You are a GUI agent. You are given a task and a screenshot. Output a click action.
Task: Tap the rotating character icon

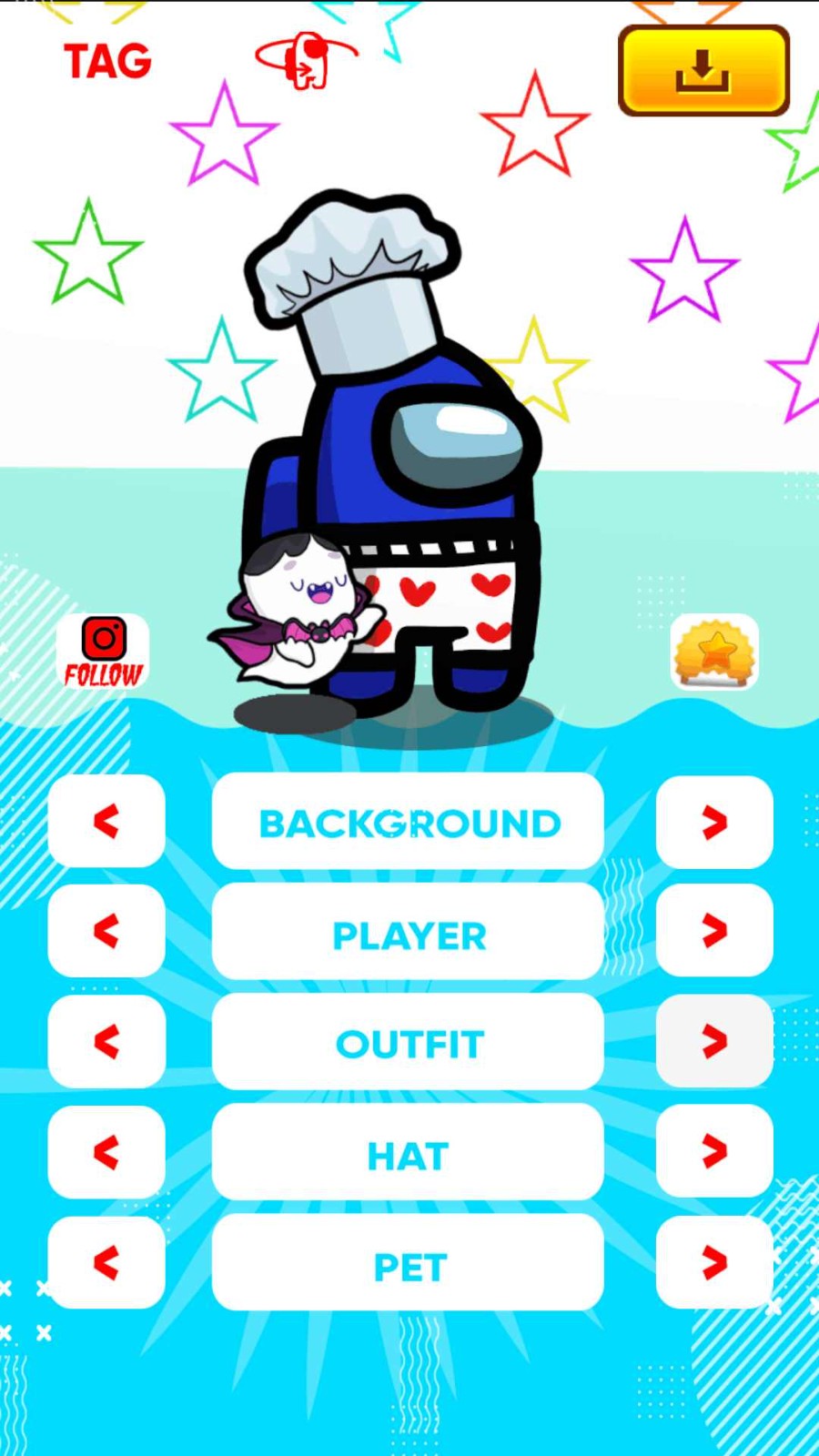click(307, 60)
